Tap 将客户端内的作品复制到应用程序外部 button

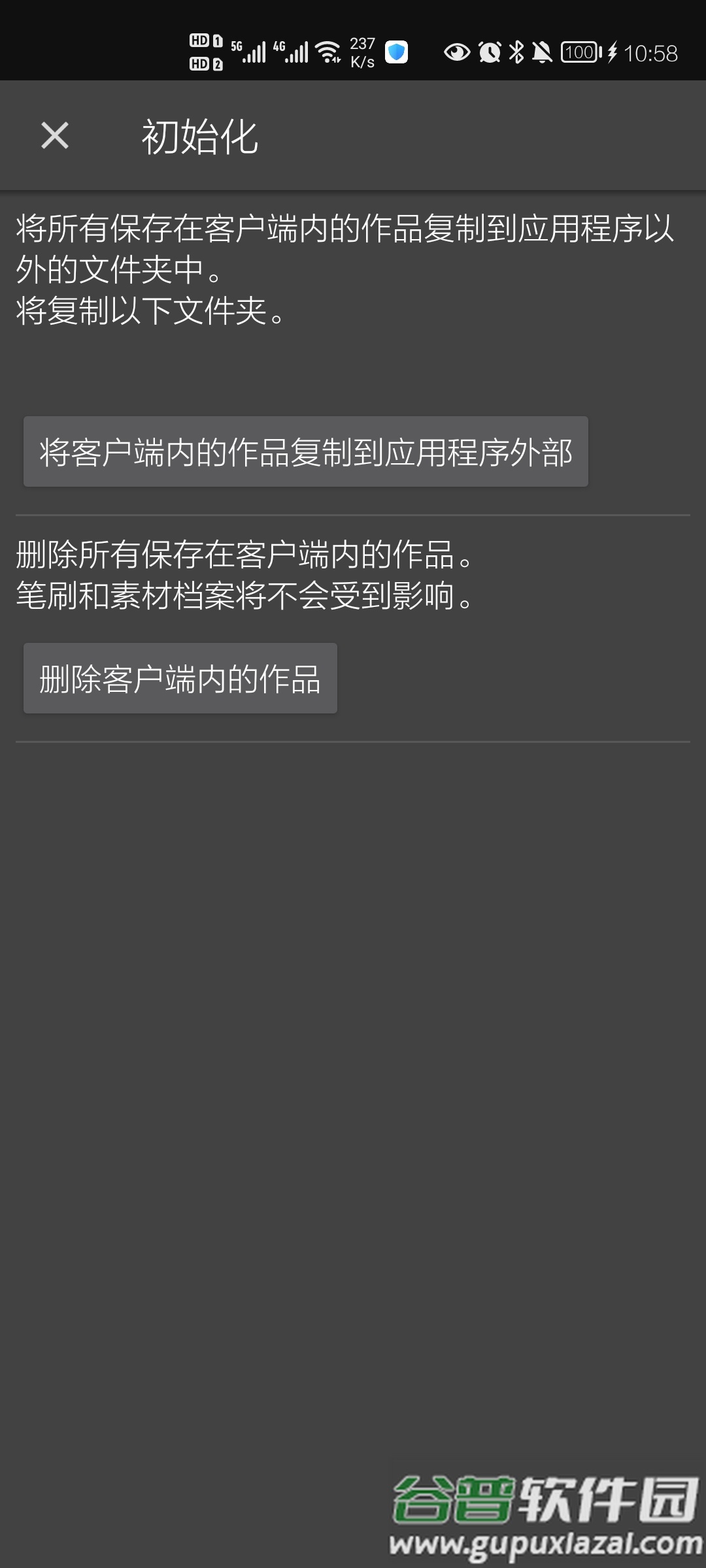[306, 451]
